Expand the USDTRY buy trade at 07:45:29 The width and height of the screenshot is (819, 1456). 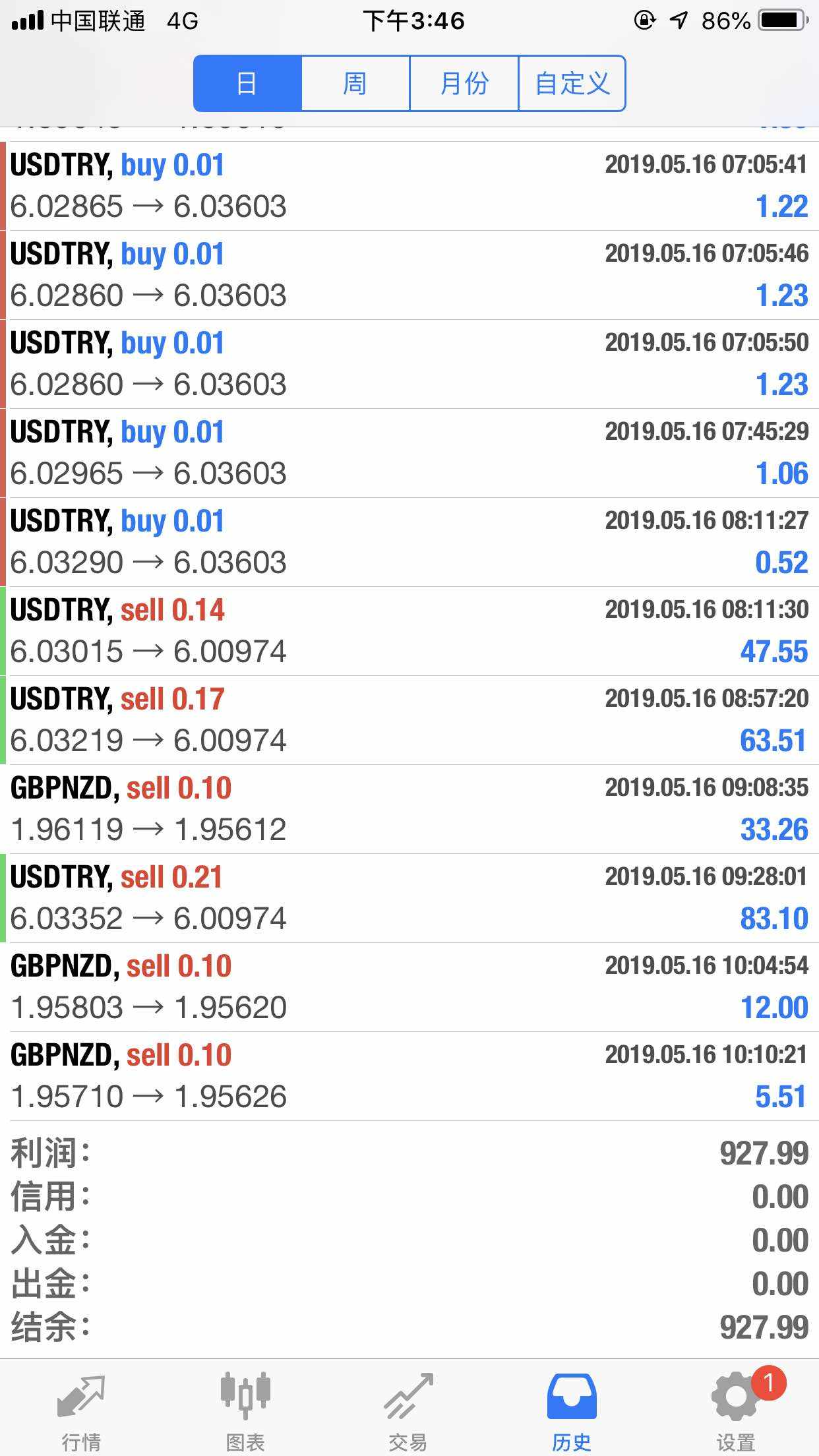coord(409,453)
